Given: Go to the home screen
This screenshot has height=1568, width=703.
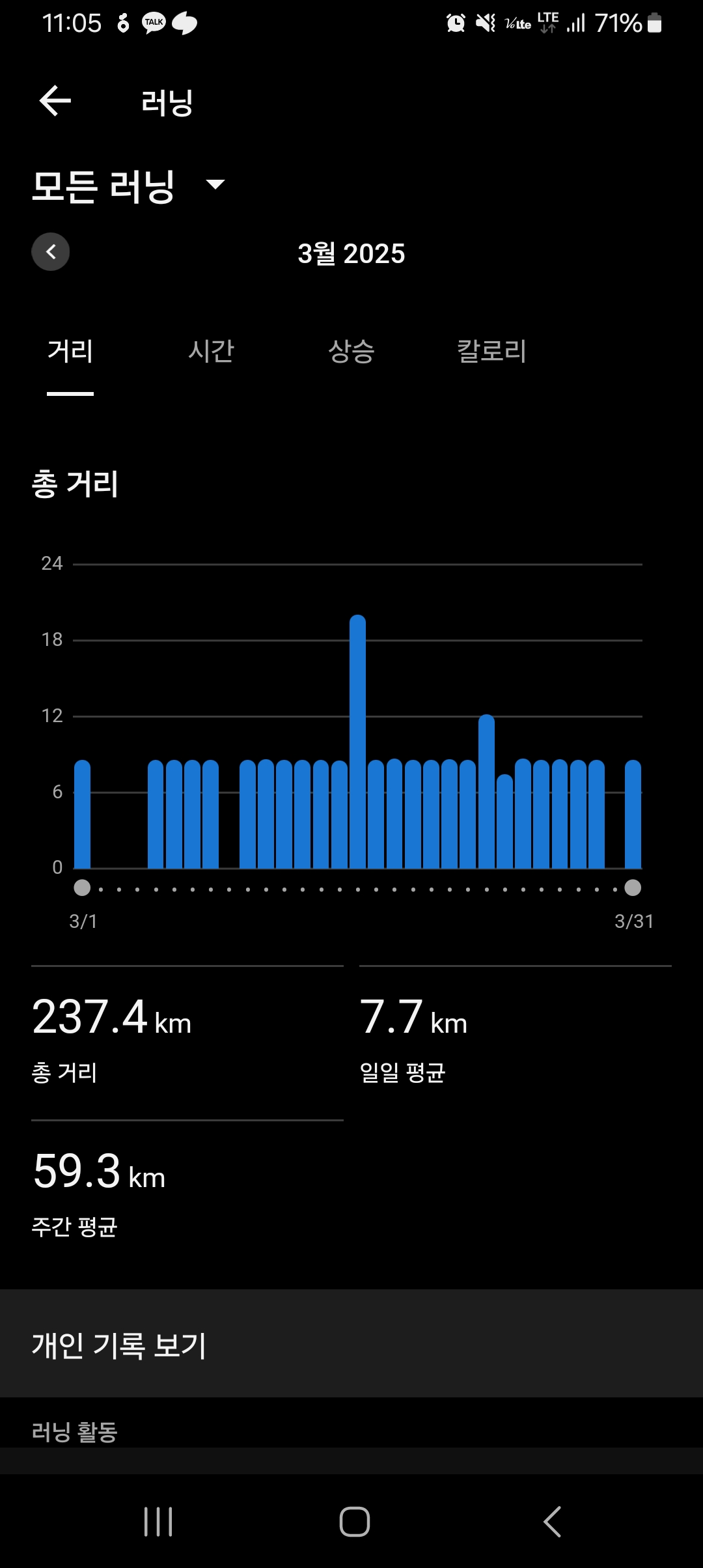Looking at the screenshot, I should click(355, 1522).
